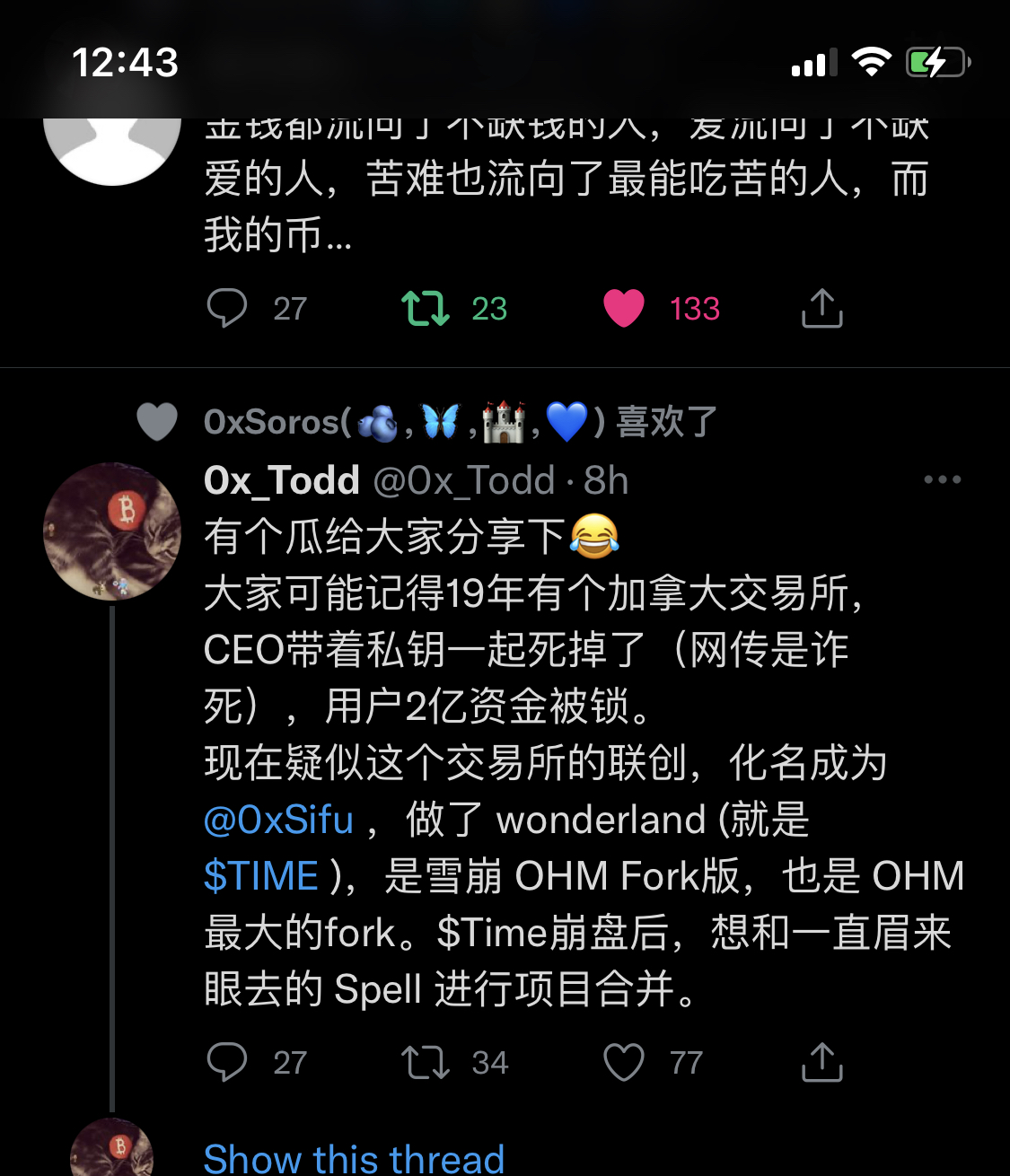
Task: Open the @0xSifu mention link
Action: tap(278, 820)
